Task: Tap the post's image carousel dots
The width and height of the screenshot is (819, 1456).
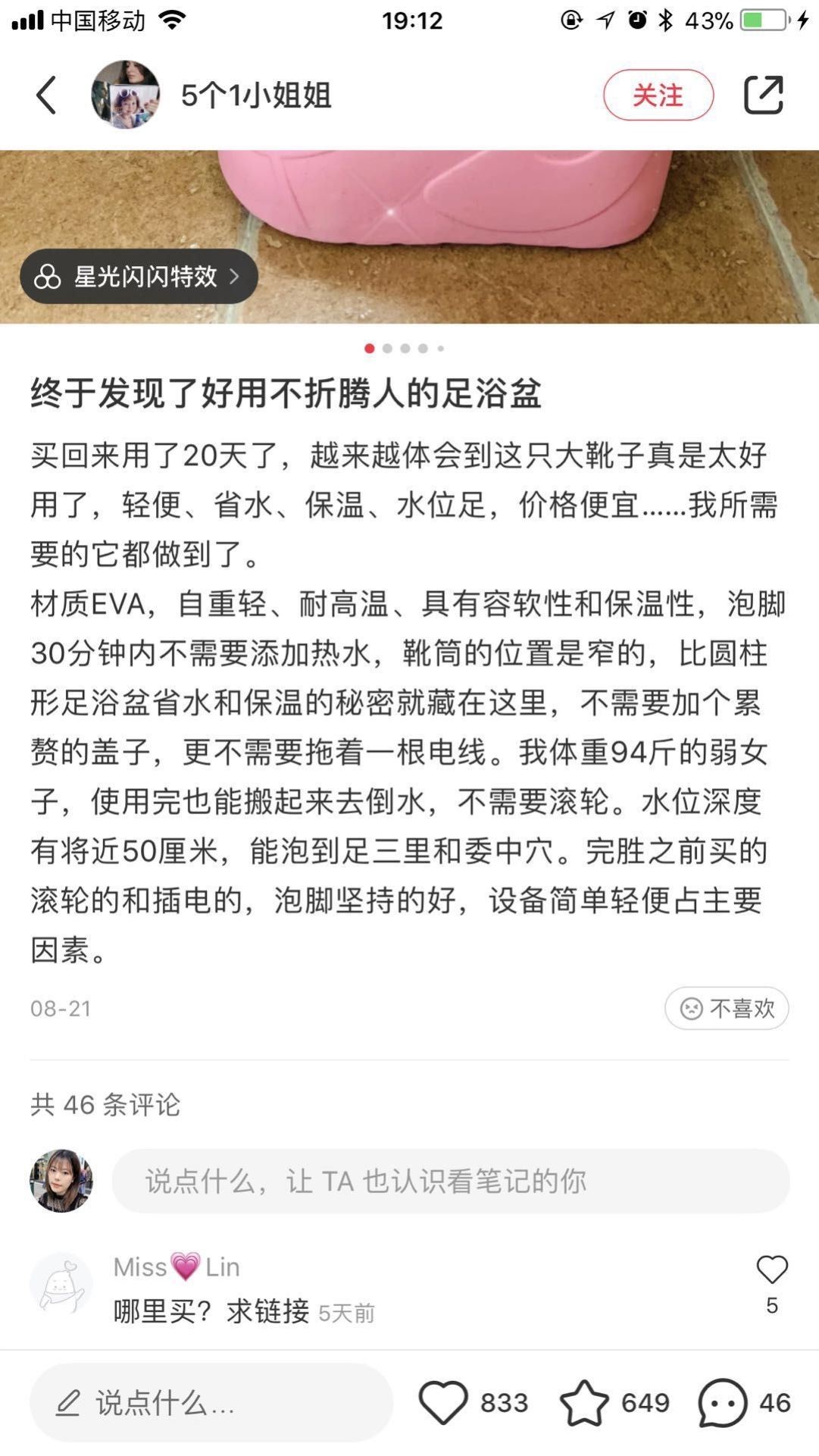Action: (x=405, y=349)
